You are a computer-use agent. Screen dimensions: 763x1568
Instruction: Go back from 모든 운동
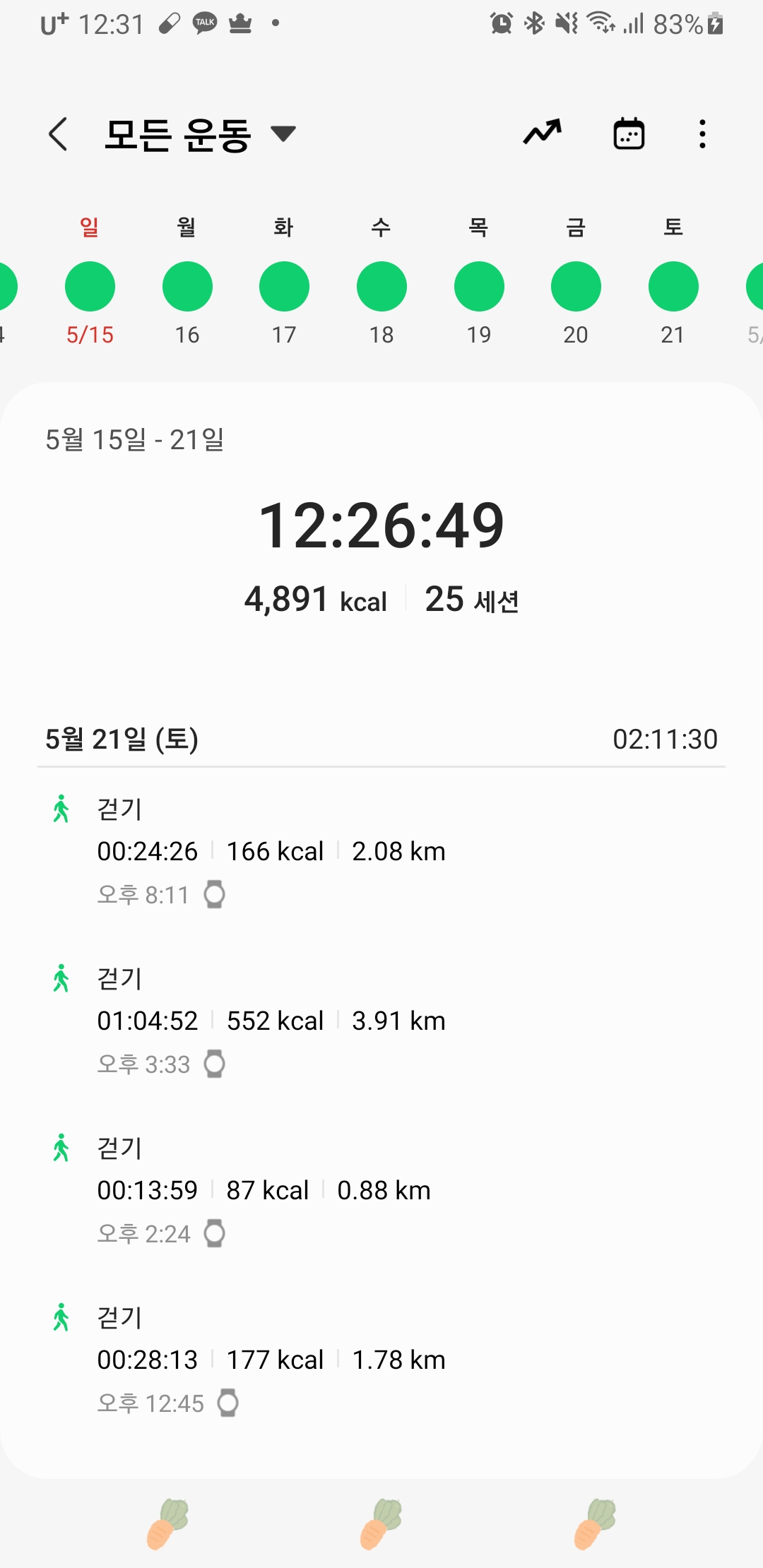(59, 134)
